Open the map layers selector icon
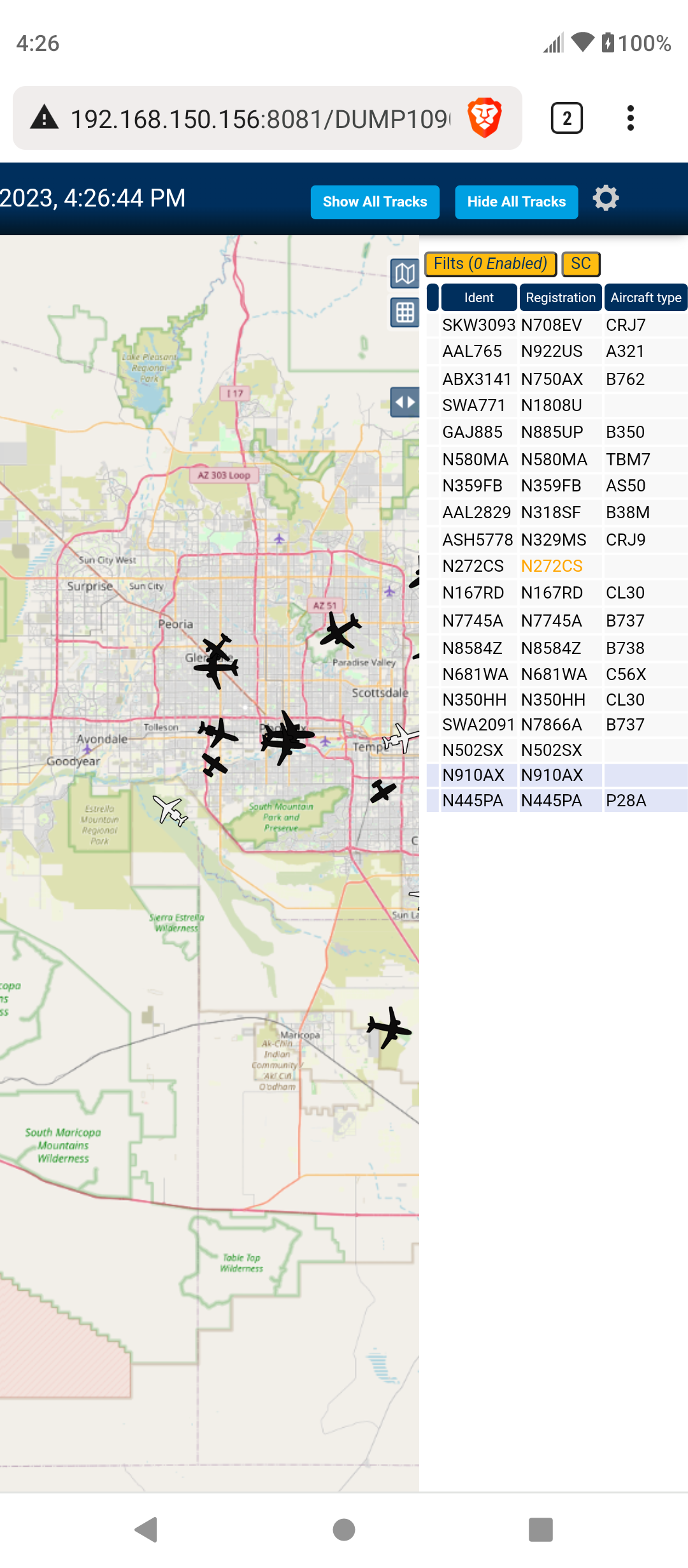The width and height of the screenshot is (688, 1568). (405, 274)
